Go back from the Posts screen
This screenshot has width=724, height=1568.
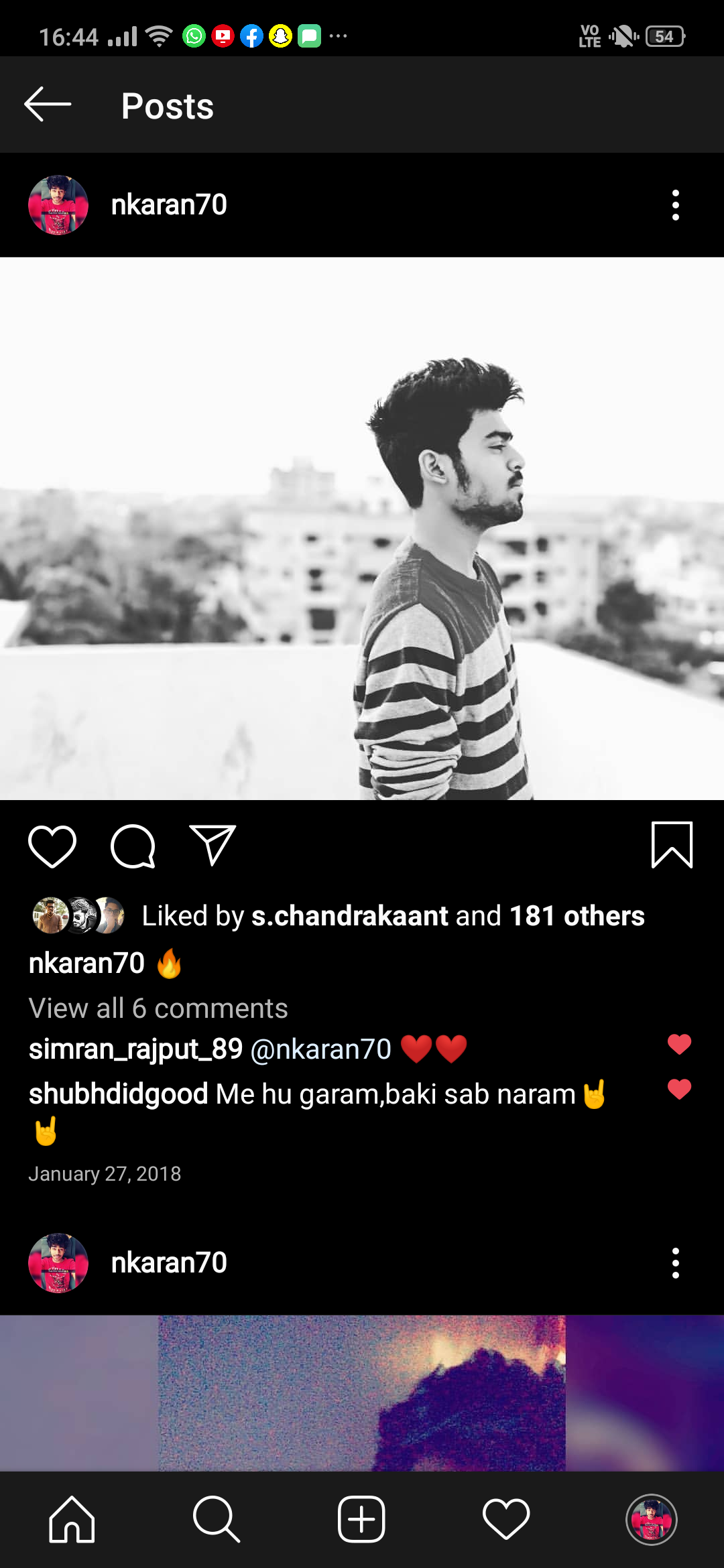click(48, 105)
